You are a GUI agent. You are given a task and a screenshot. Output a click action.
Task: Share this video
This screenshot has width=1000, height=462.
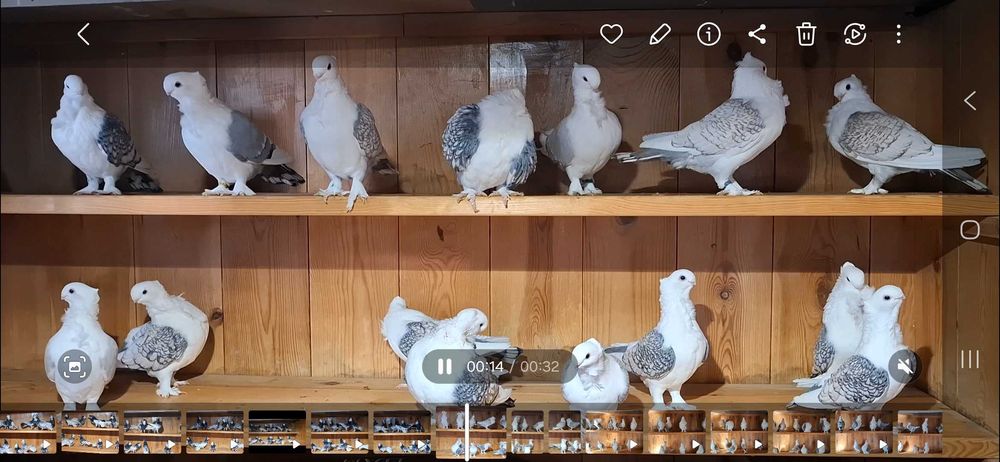pos(757,34)
